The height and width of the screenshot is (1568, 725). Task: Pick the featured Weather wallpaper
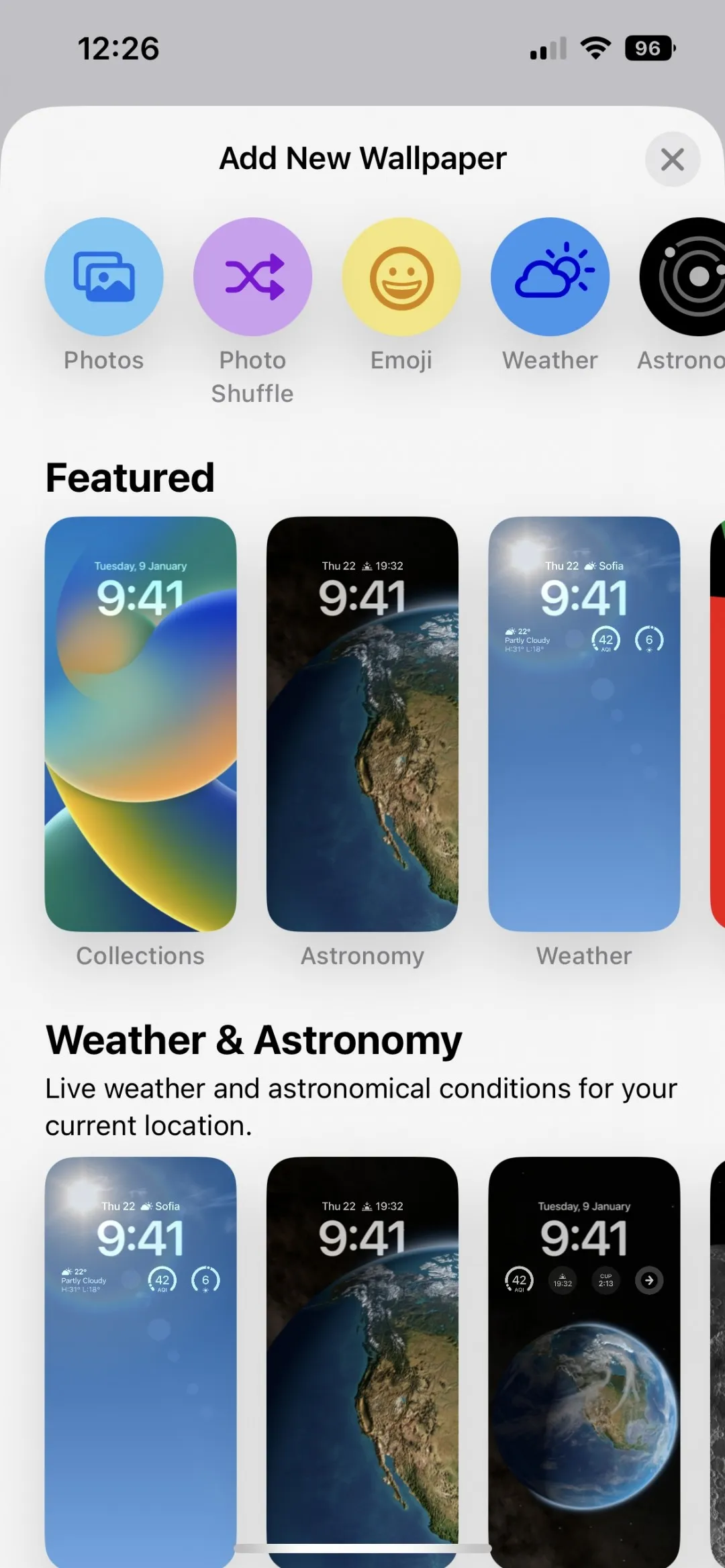tap(584, 723)
